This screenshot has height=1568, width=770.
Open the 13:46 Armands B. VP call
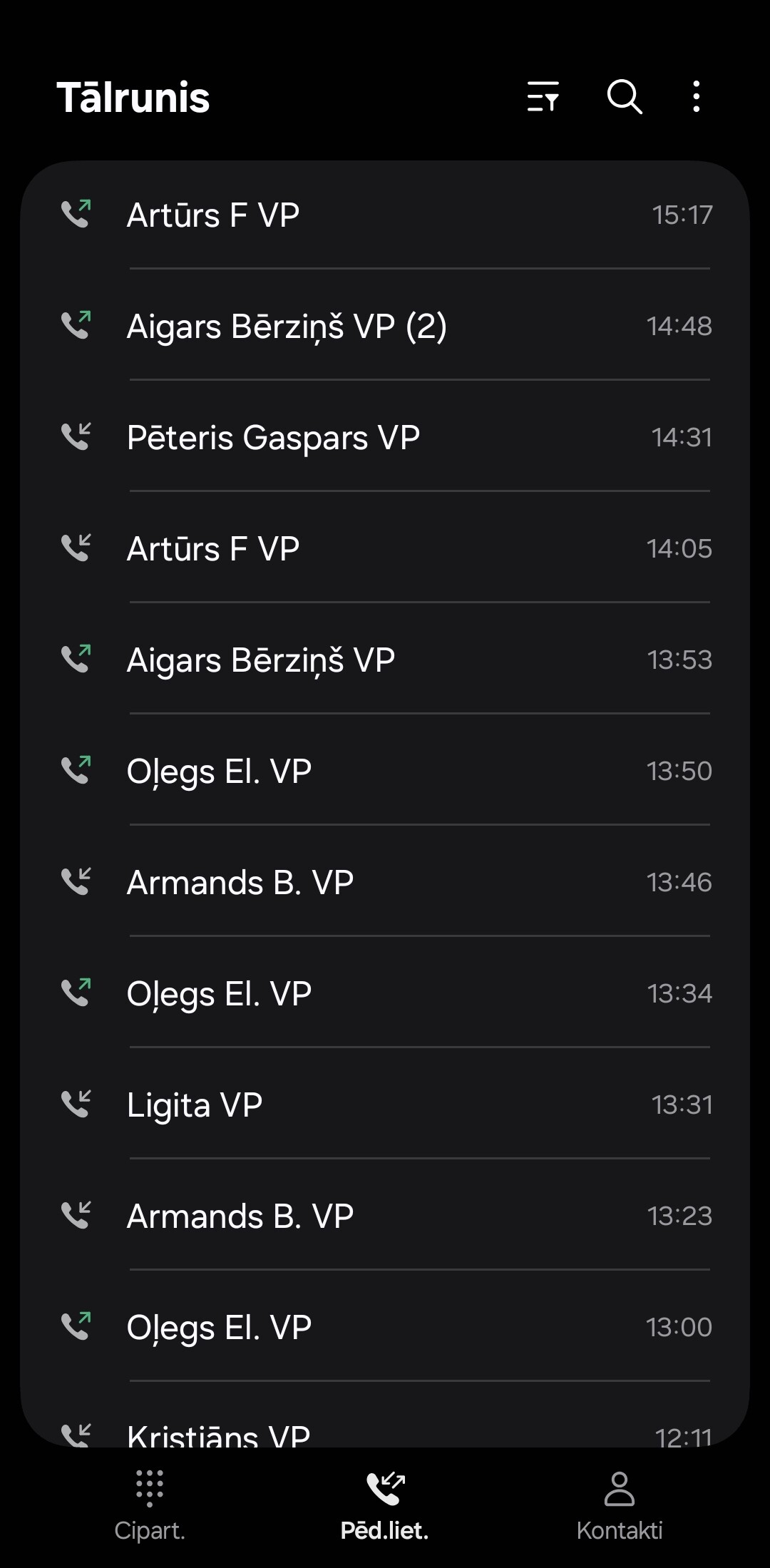click(x=385, y=882)
